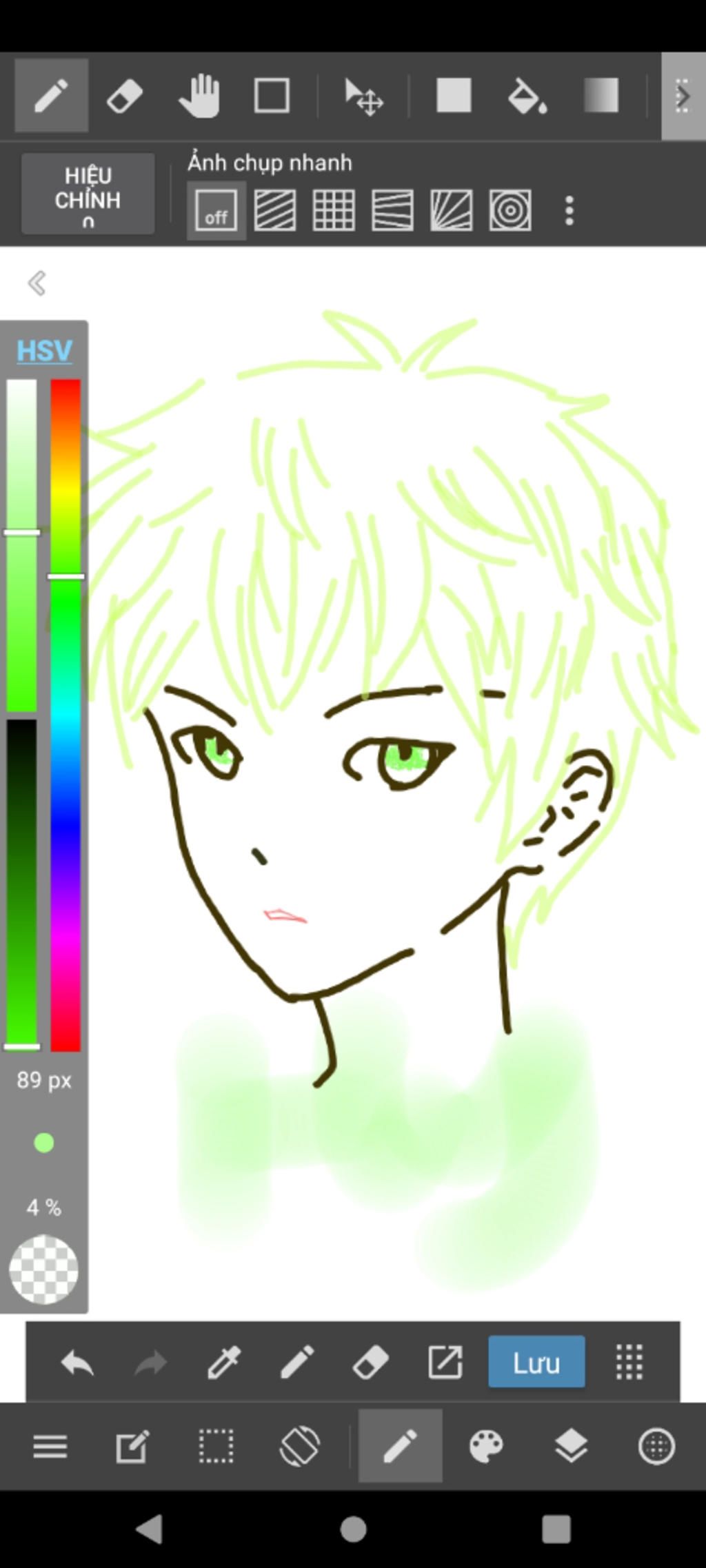The height and width of the screenshot is (1568, 706).
Task: Choose the bucket fill tool
Action: tap(527, 96)
